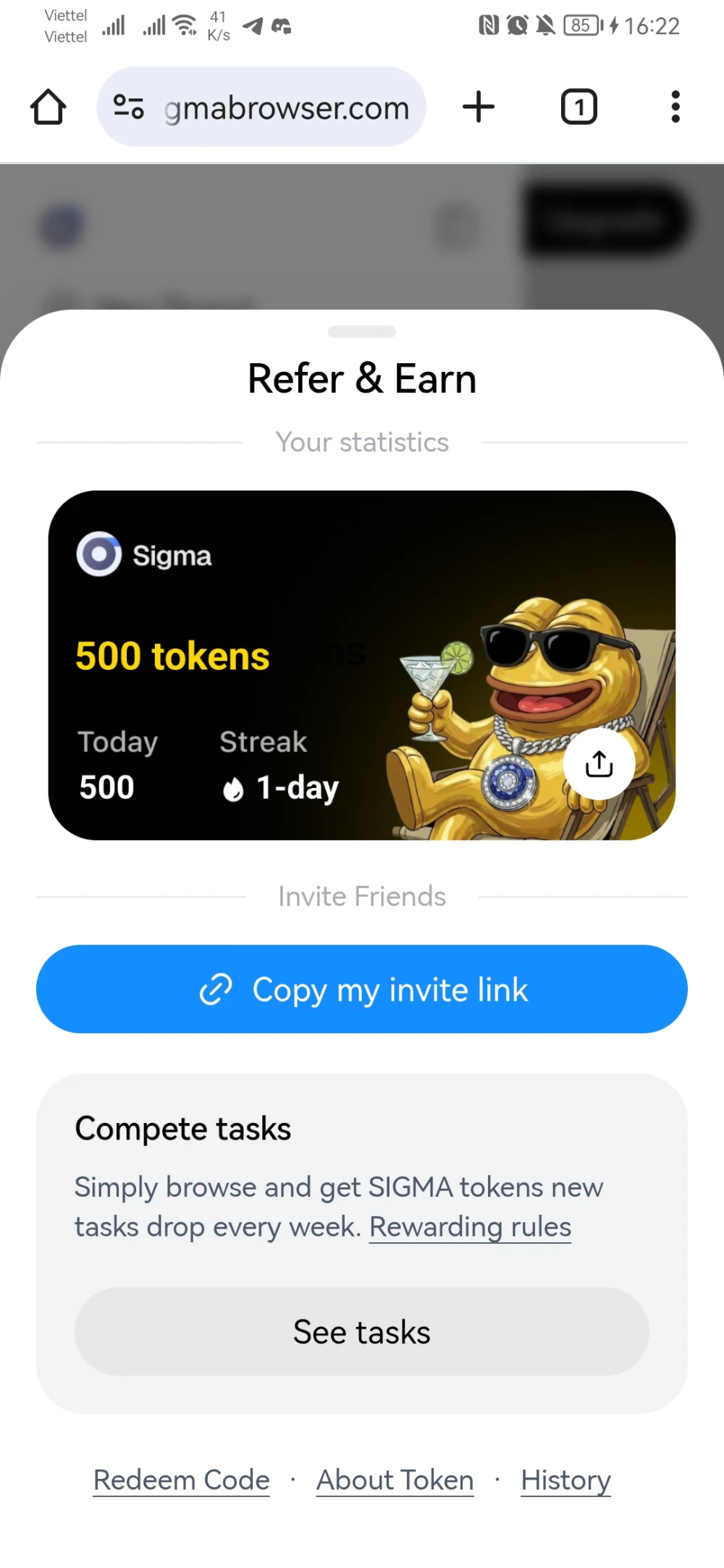Open the Rewarding rules link
Viewport: 724px width, 1568px height.
[x=470, y=1227]
